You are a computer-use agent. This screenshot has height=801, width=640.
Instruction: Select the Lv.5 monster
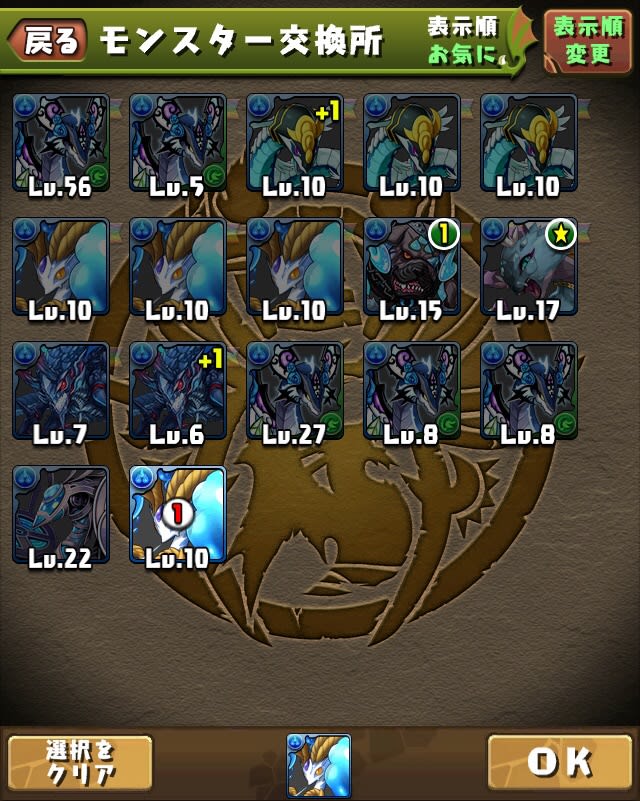pyautogui.click(x=178, y=144)
